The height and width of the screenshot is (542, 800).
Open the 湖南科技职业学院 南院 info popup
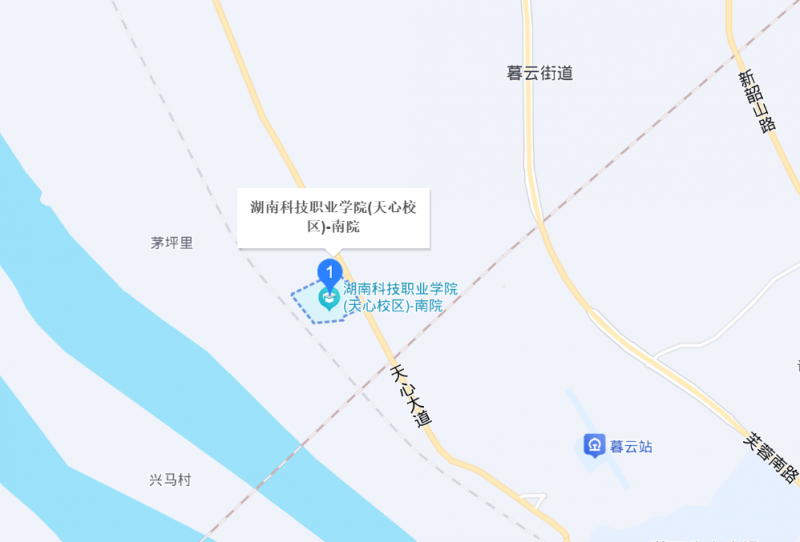click(333, 216)
